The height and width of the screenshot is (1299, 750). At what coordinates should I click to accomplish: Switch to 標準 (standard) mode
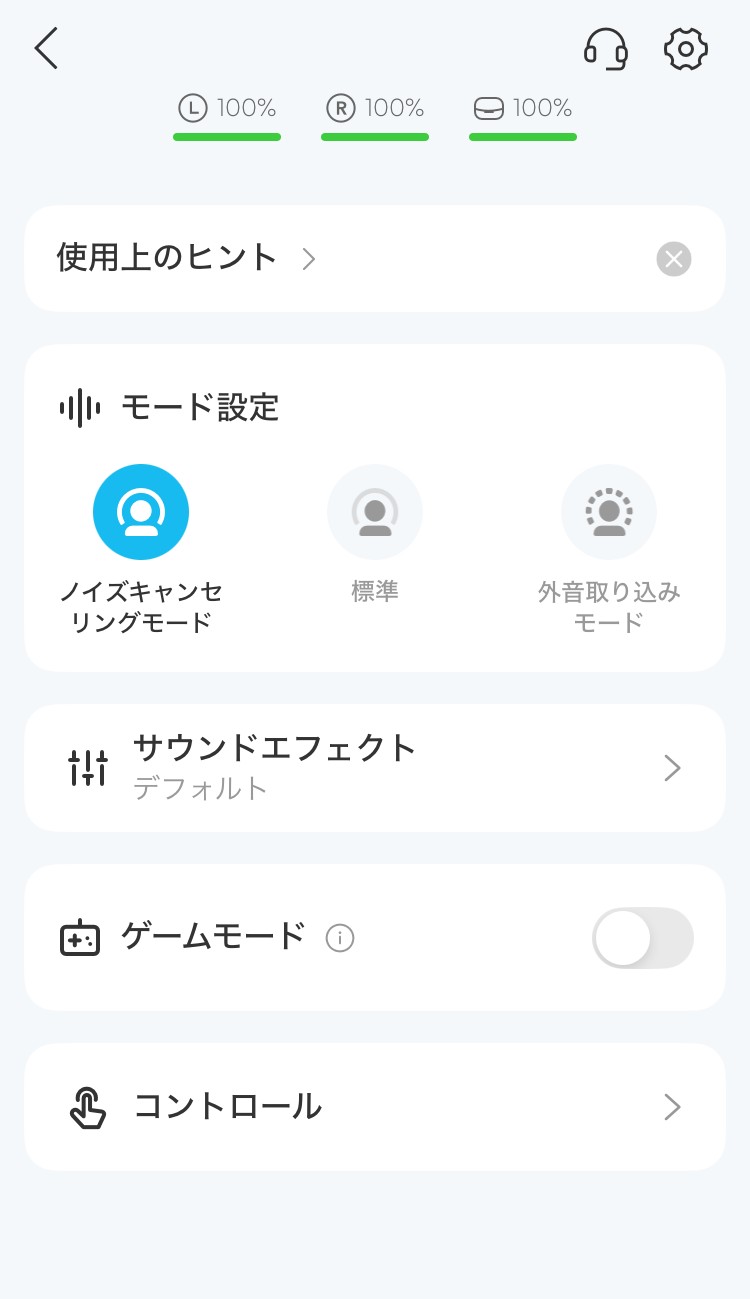pyautogui.click(x=375, y=511)
